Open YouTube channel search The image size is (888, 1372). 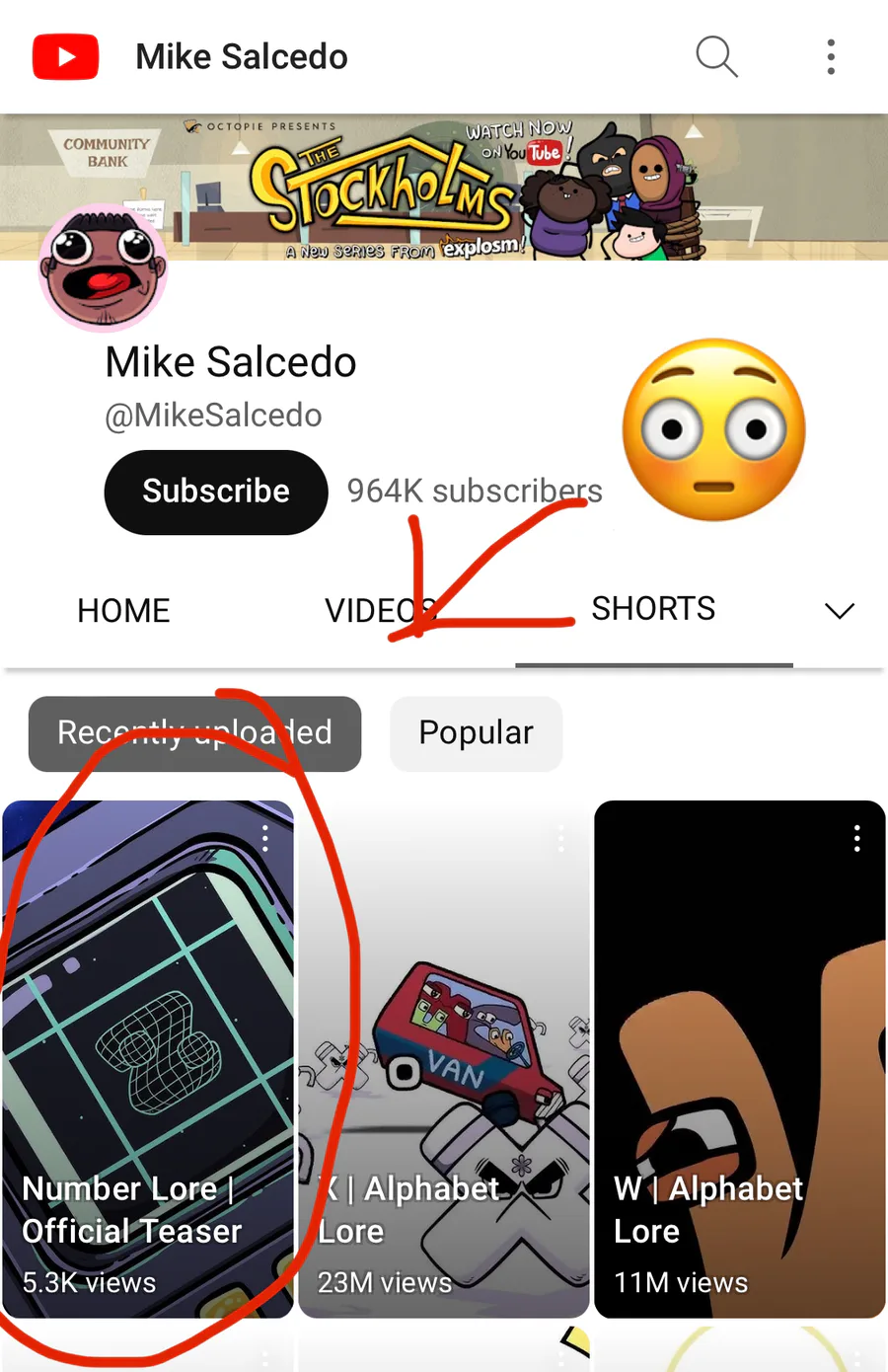(716, 56)
